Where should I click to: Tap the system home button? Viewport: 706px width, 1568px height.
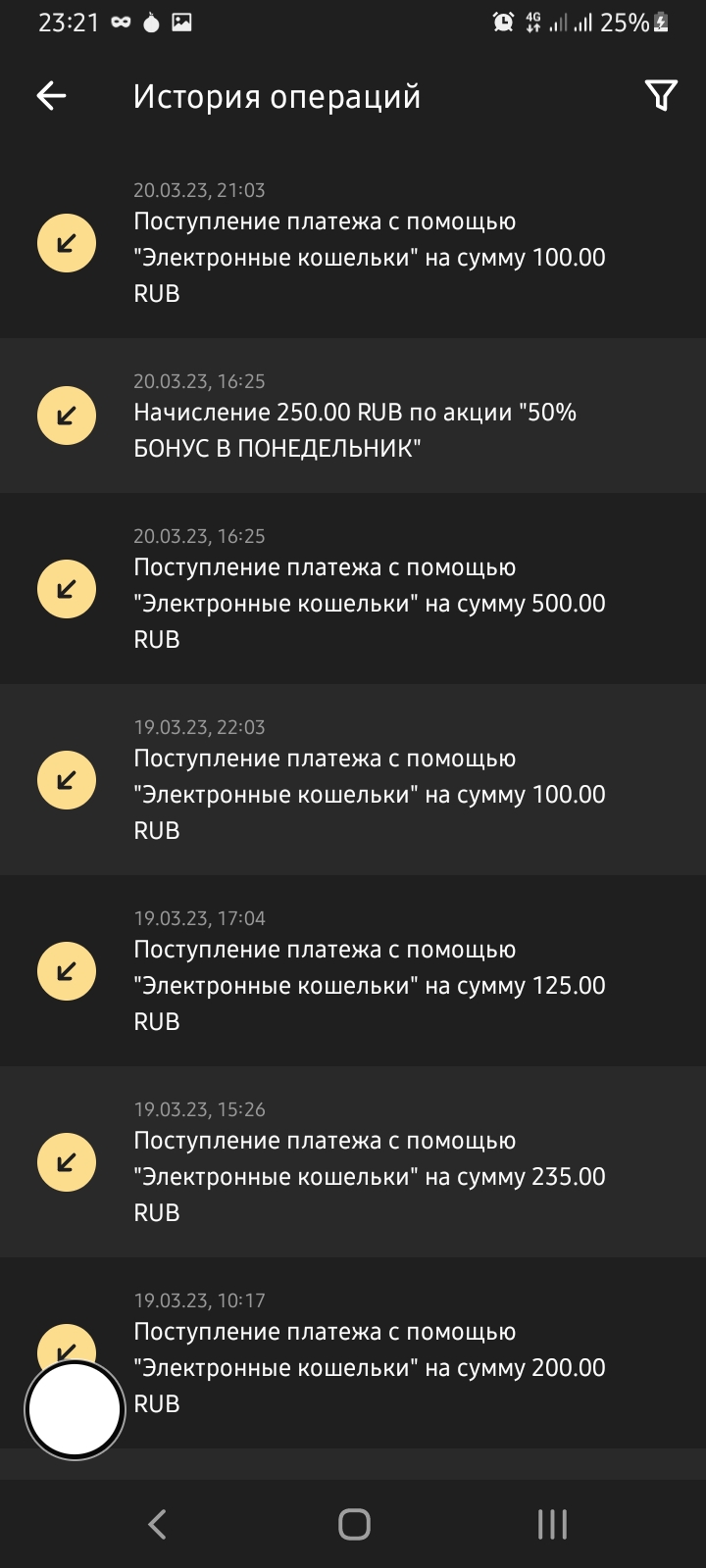pyautogui.click(x=354, y=1524)
